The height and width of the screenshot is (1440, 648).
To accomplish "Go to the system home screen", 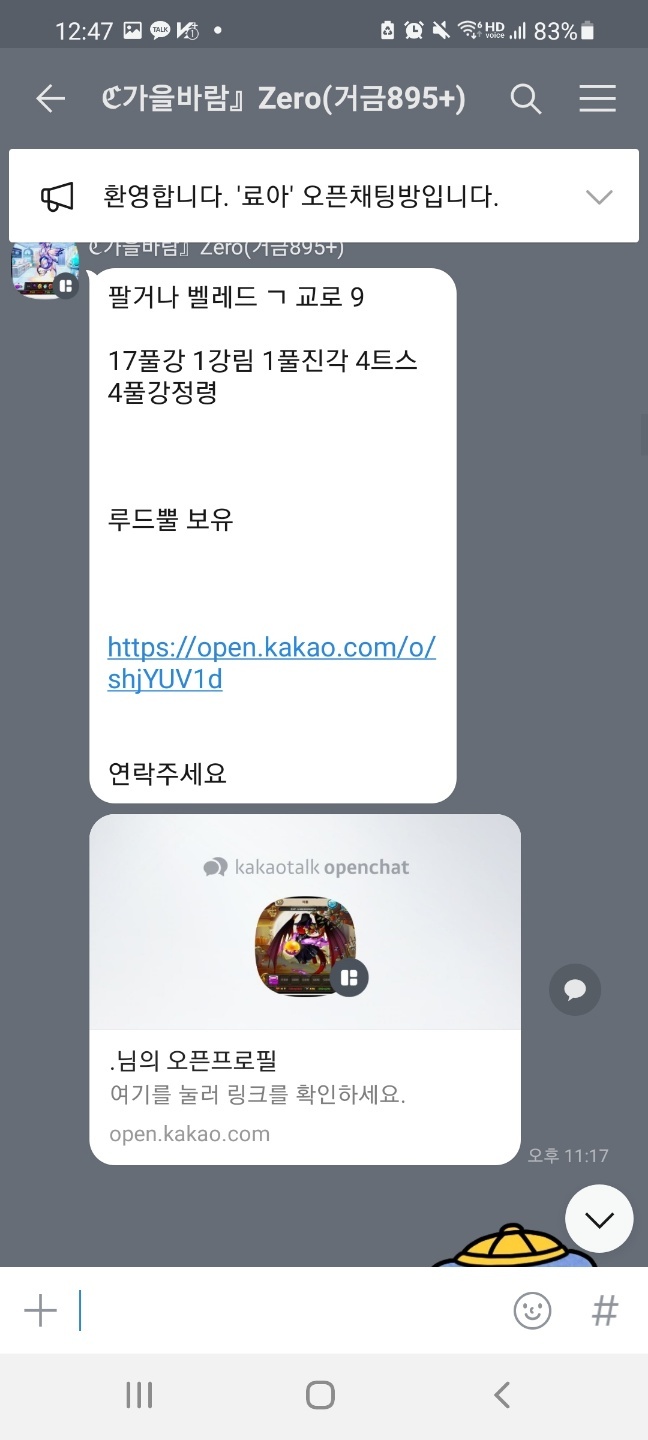I will pyautogui.click(x=320, y=1395).
